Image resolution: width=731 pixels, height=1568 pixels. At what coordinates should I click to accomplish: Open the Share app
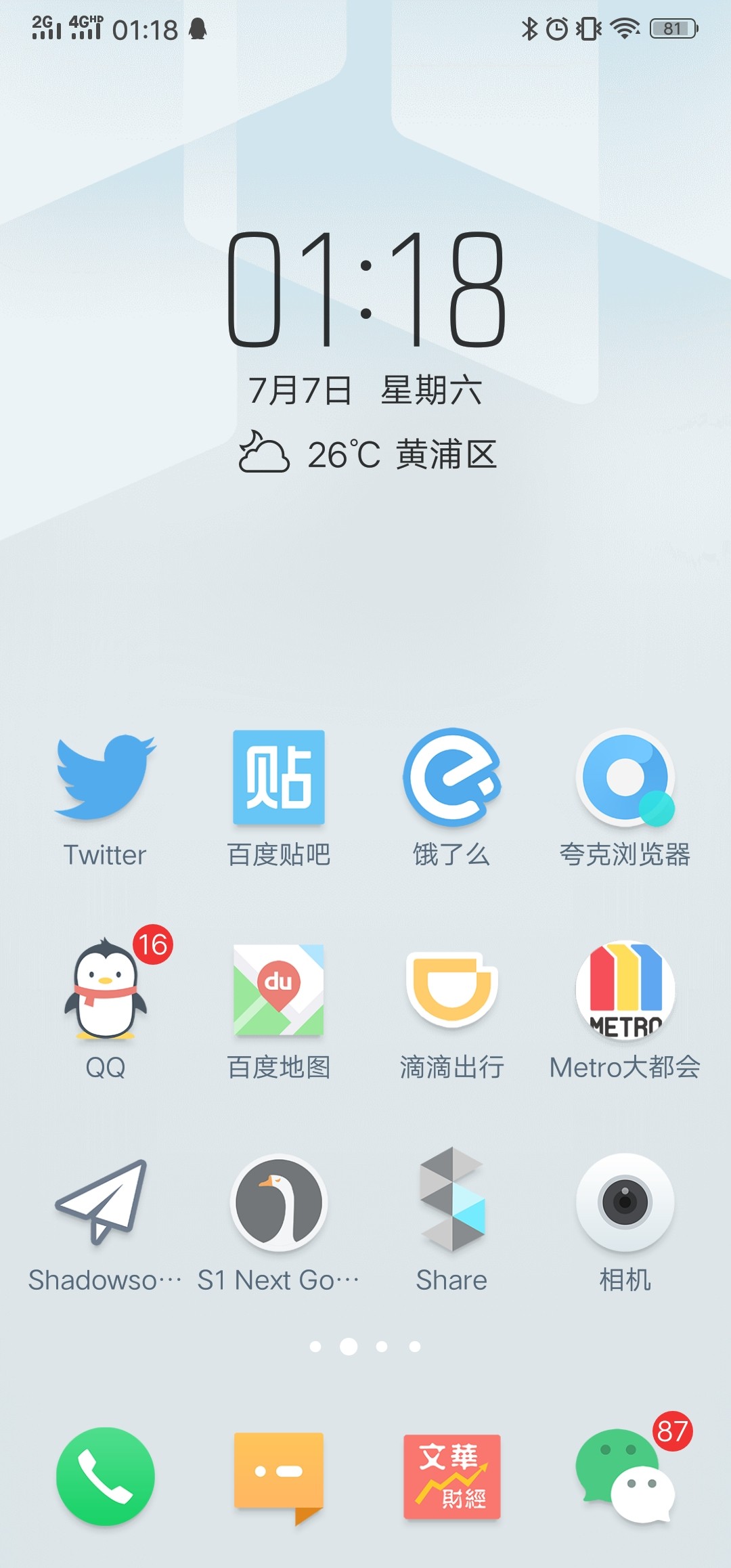(451, 1202)
